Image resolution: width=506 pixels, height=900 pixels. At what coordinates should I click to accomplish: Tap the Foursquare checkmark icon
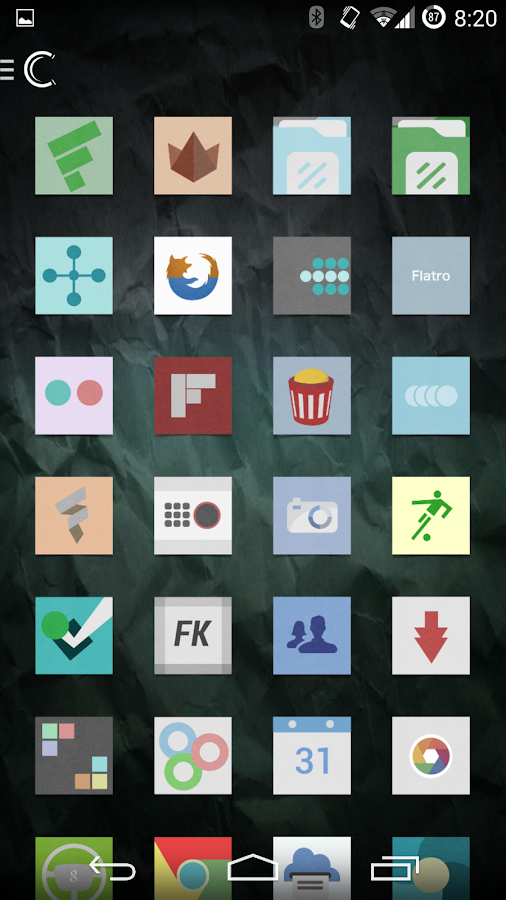point(74,635)
